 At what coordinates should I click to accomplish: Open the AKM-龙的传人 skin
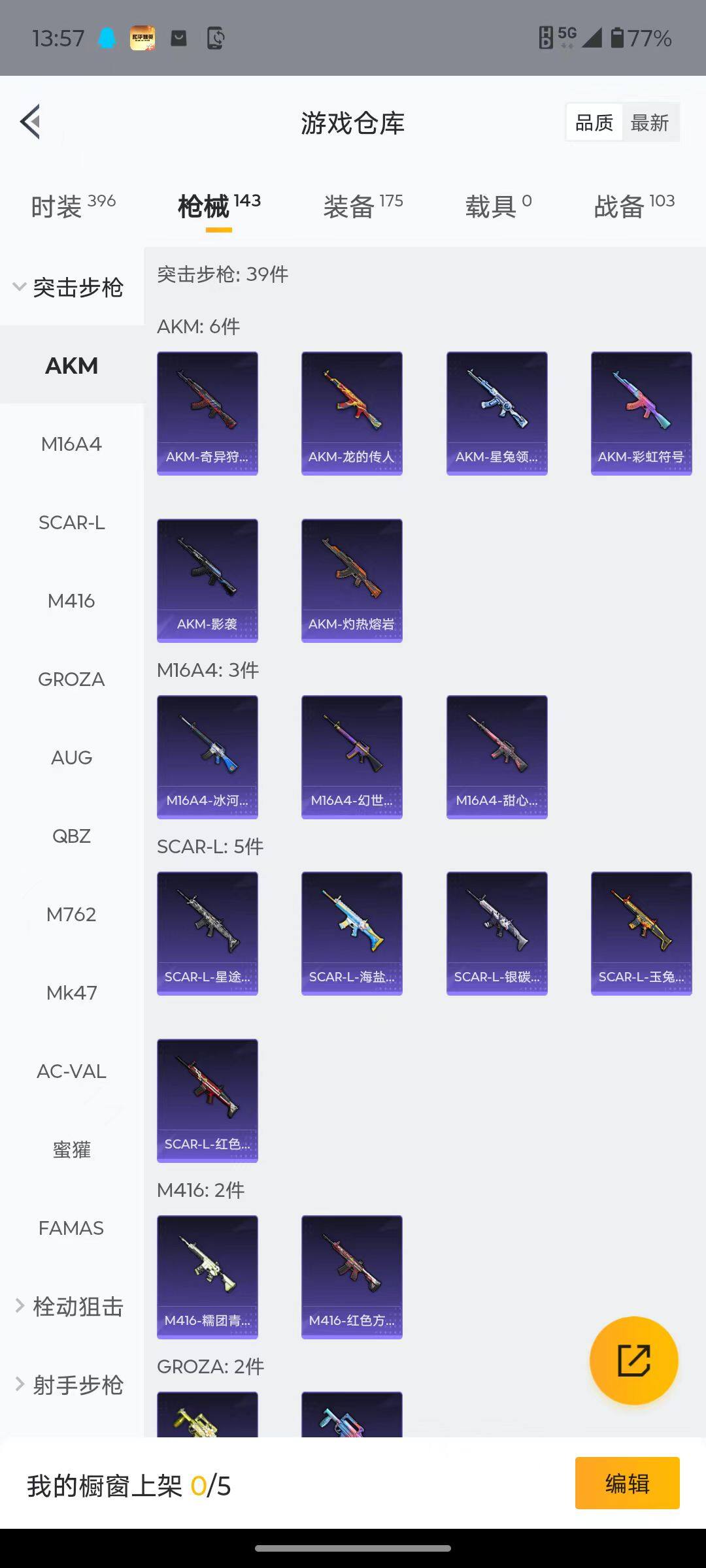pos(352,413)
